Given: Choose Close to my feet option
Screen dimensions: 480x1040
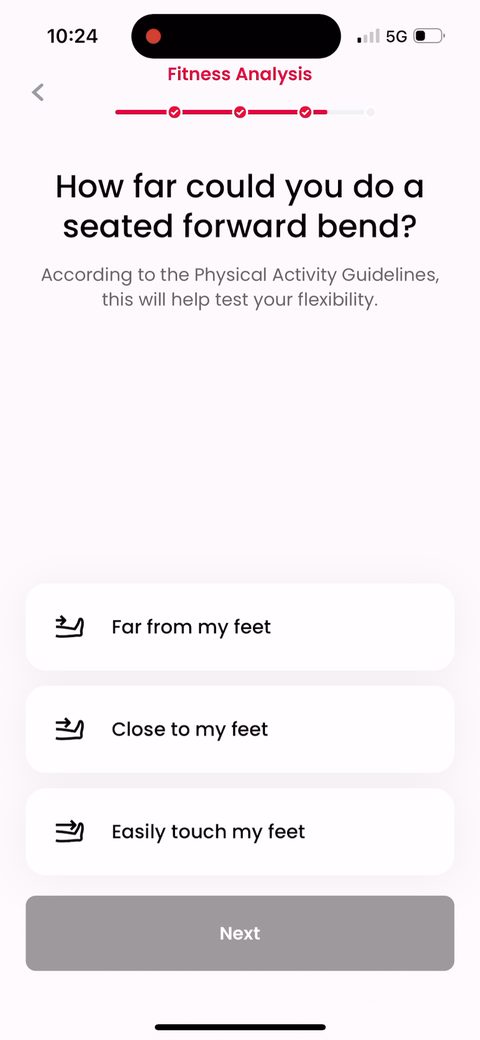Looking at the screenshot, I should (240, 729).
